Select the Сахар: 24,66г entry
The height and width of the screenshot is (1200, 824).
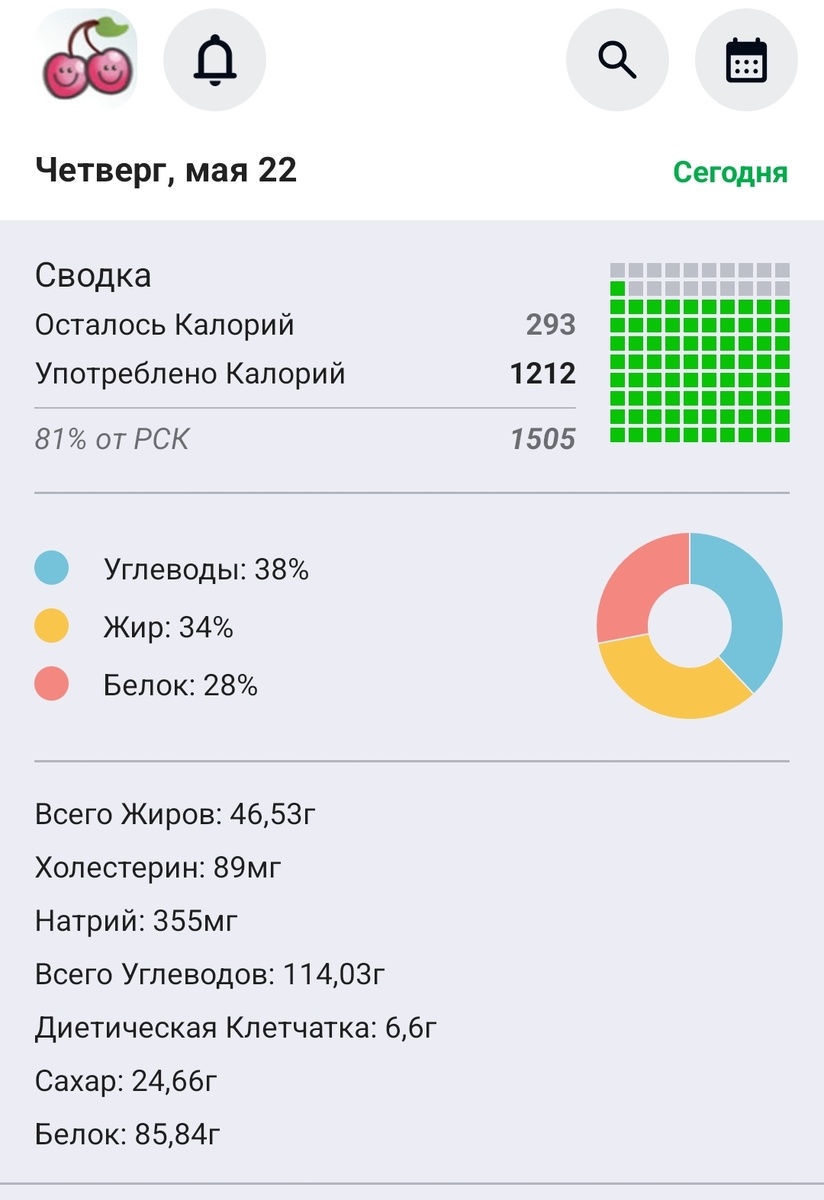(x=127, y=1080)
